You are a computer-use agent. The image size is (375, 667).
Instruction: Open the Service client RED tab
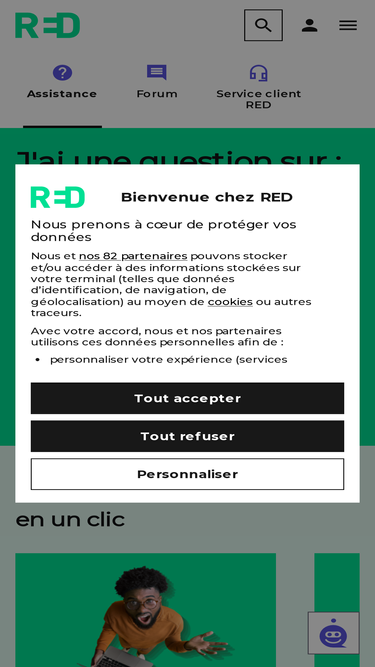click(259, 87)
